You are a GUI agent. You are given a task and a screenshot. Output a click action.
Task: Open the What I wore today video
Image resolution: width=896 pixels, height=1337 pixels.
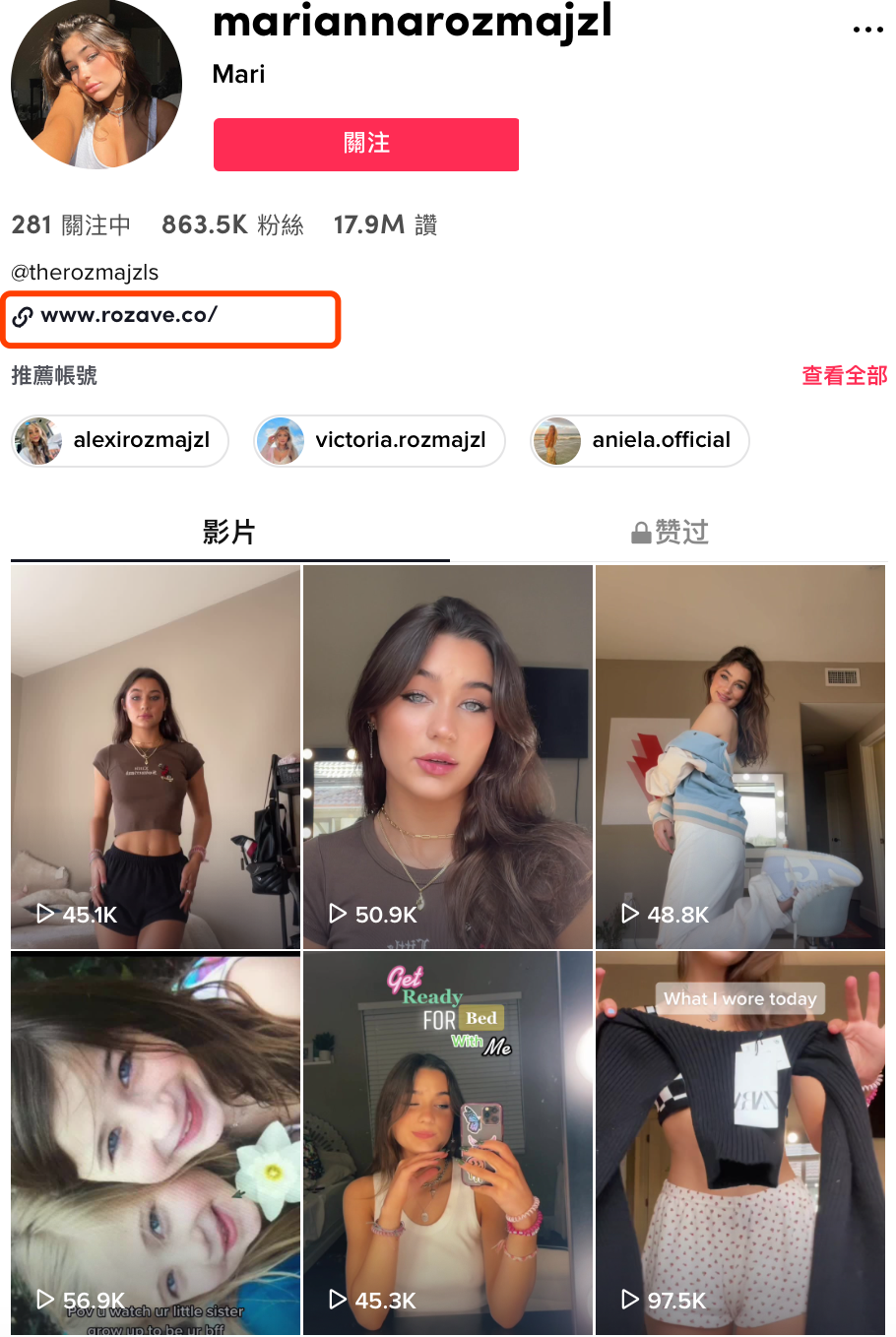740,1142
